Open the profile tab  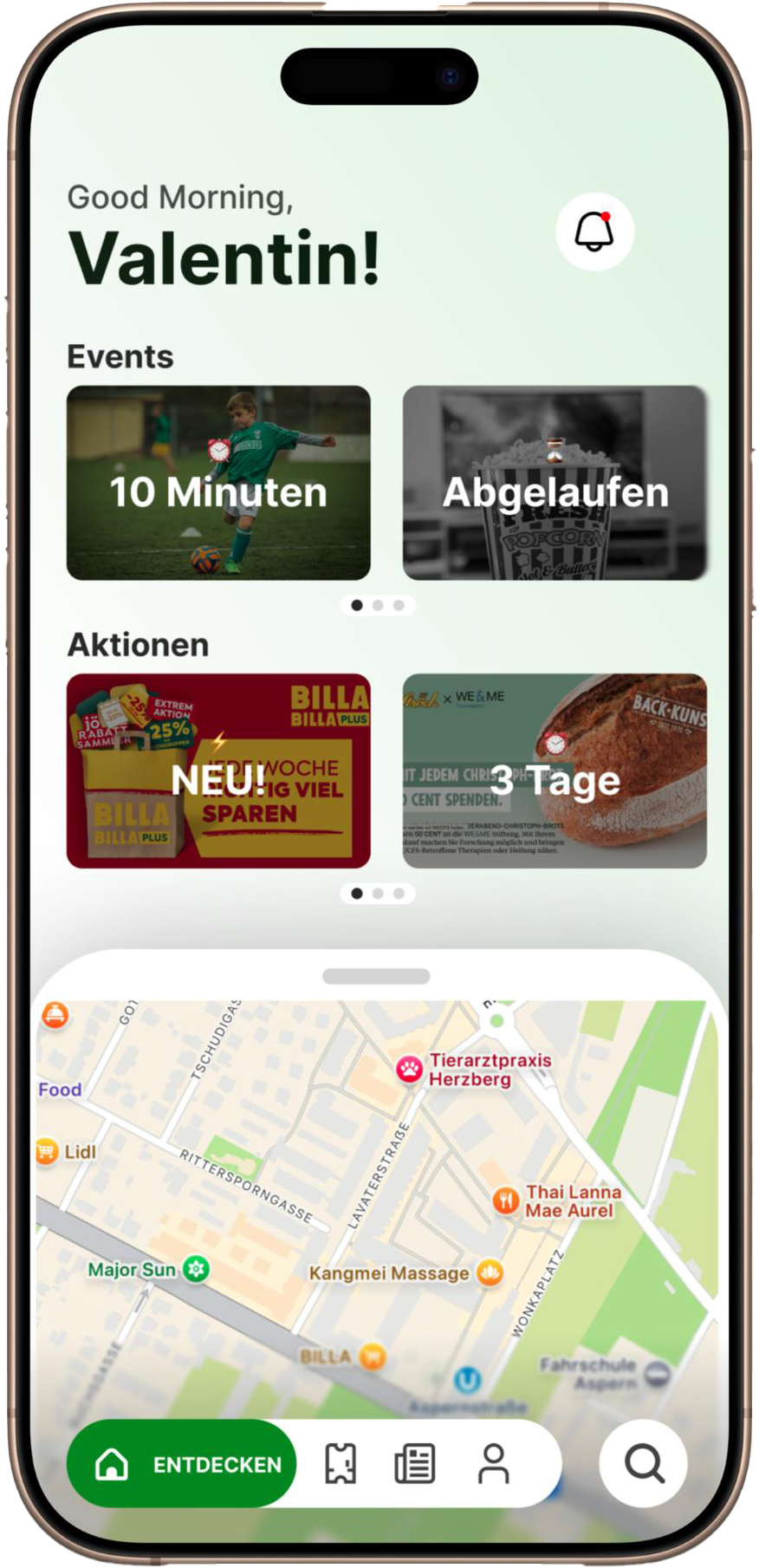point(494,1463)
